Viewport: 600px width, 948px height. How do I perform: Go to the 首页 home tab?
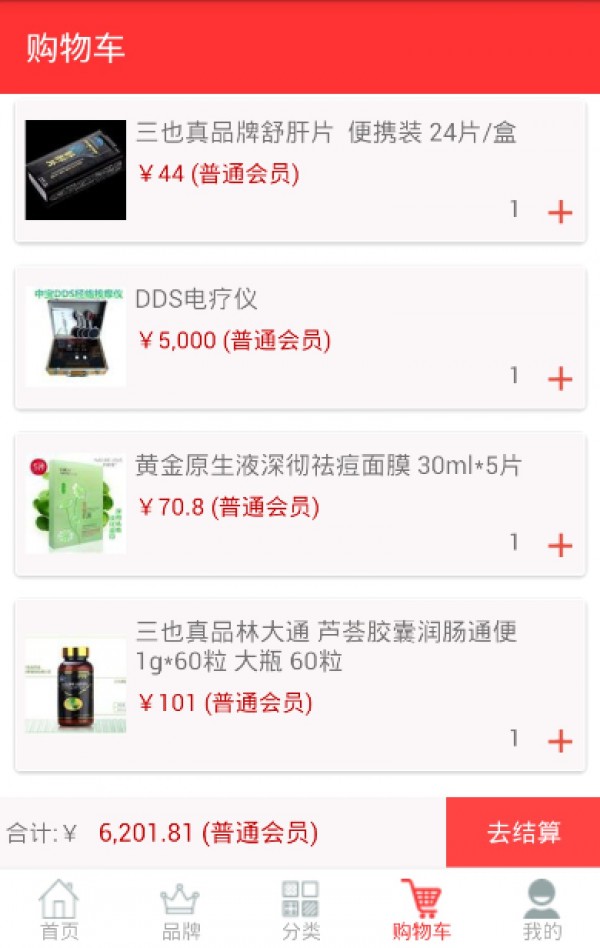click(59, 910)
